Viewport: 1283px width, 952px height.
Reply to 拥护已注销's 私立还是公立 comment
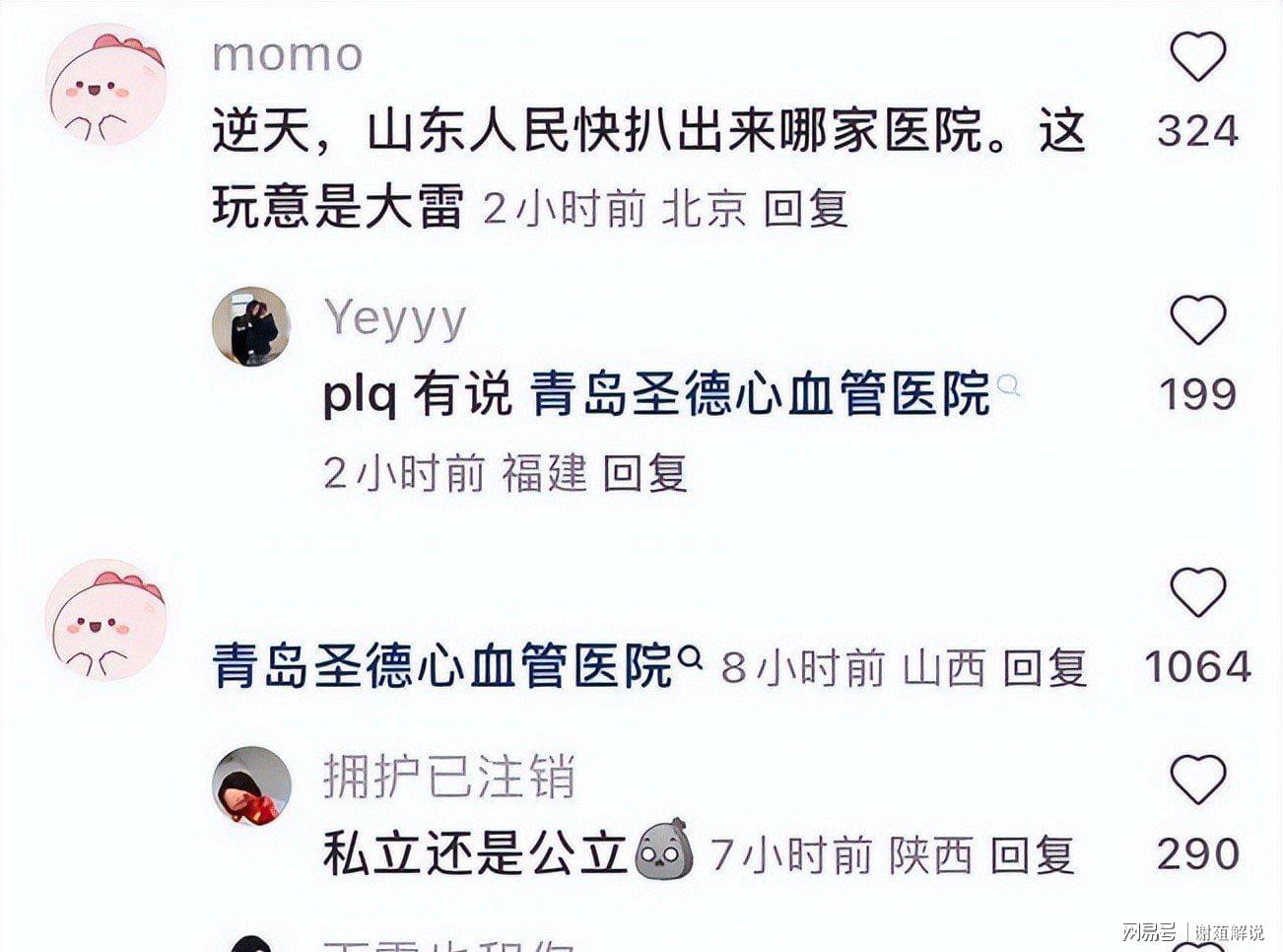pos(1031,854)
